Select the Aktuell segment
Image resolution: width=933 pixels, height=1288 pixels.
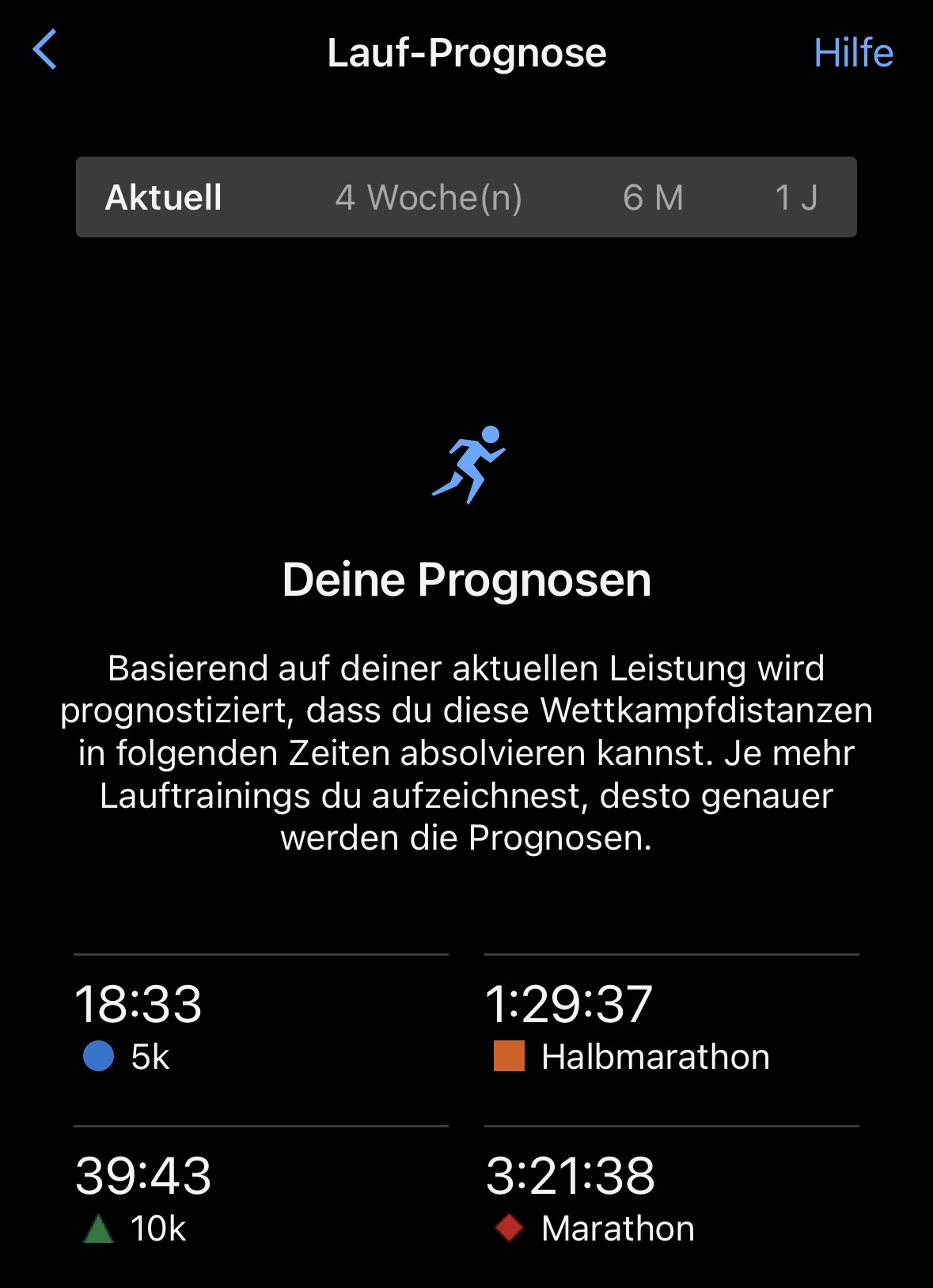coord(164,198)
